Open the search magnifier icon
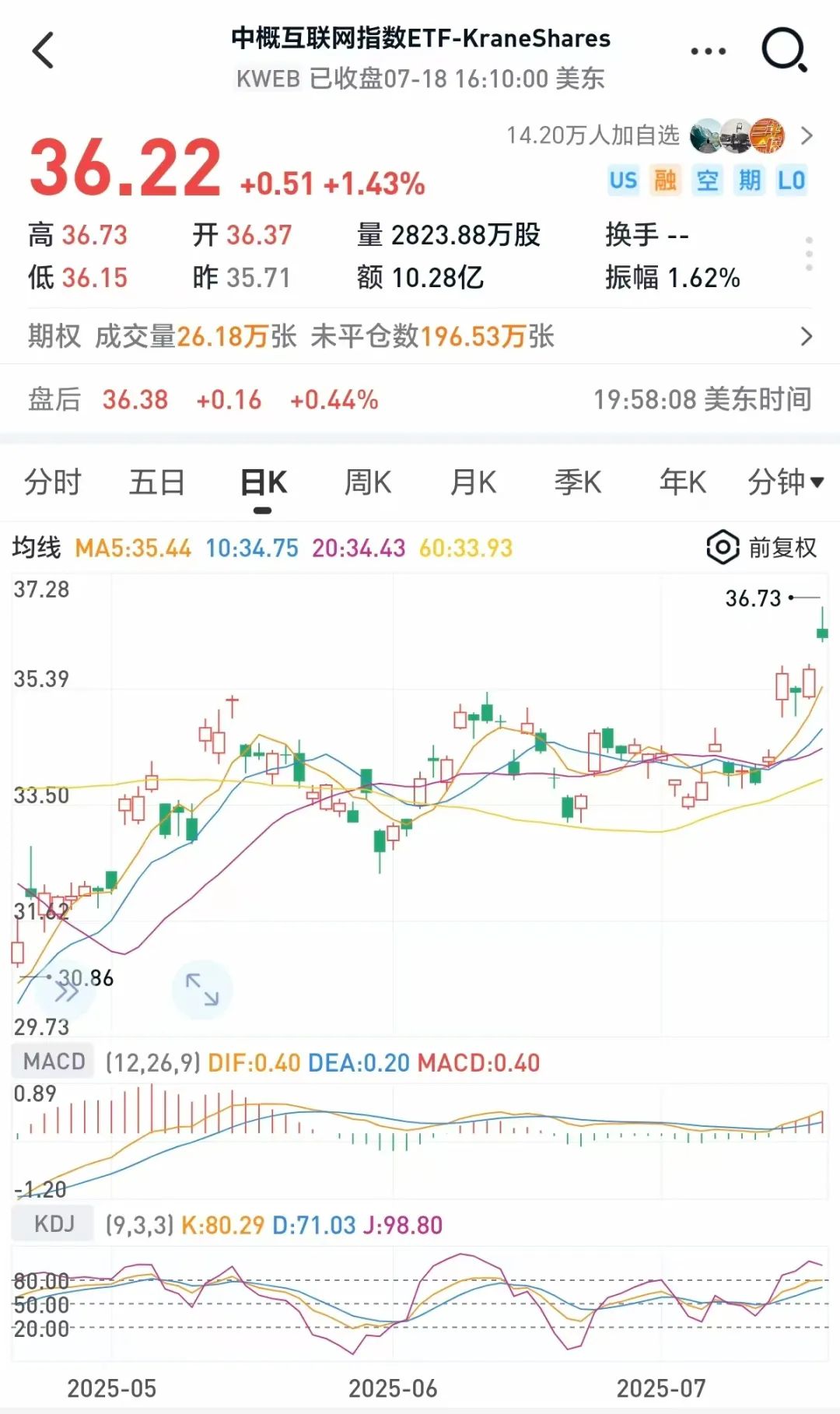The image size is (840, 1414). (x=783, y=51)
